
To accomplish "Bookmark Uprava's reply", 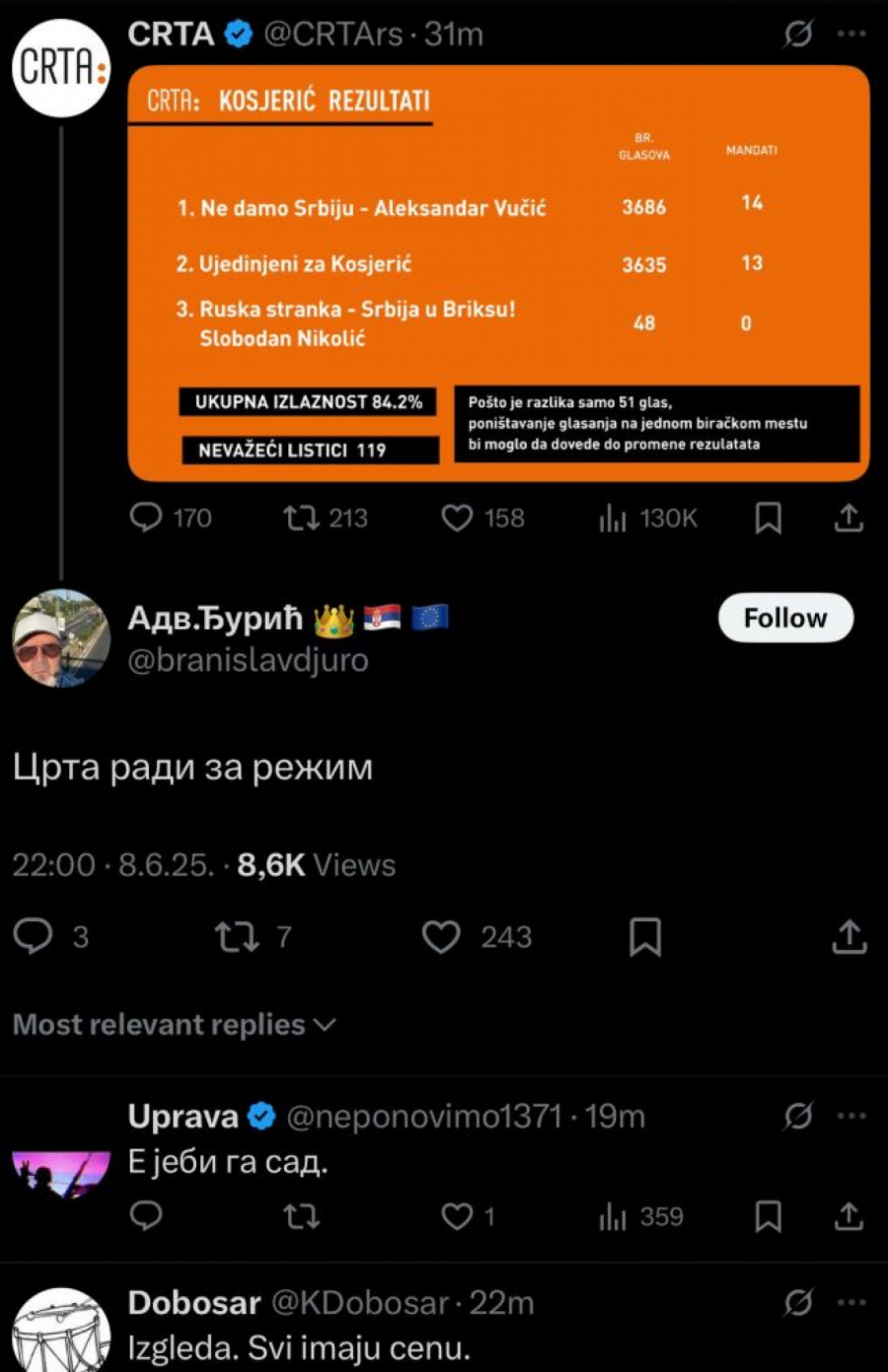I will pyautogui.click(x=768, y=1216).
